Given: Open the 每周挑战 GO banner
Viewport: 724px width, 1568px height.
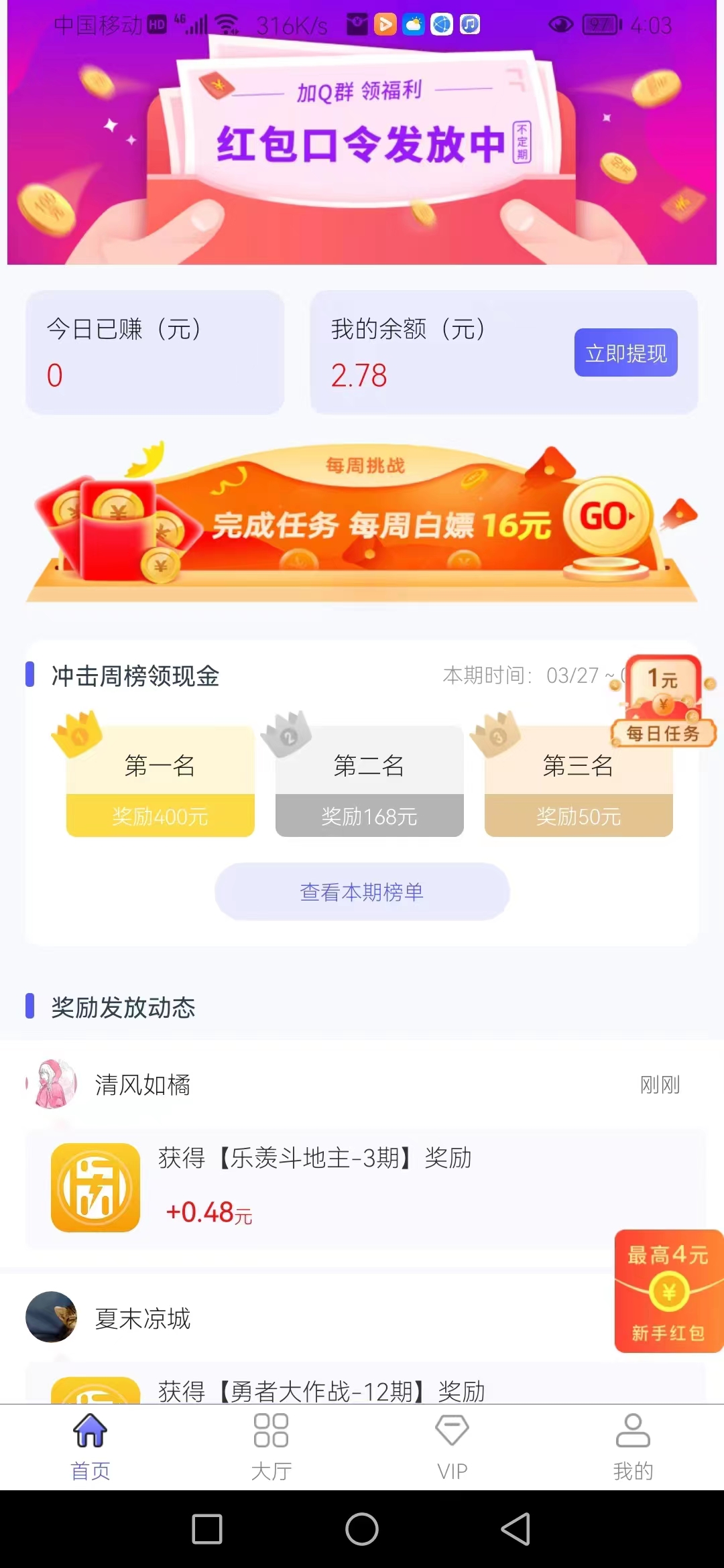Looking at the screenshot, I should coord(362,521).
